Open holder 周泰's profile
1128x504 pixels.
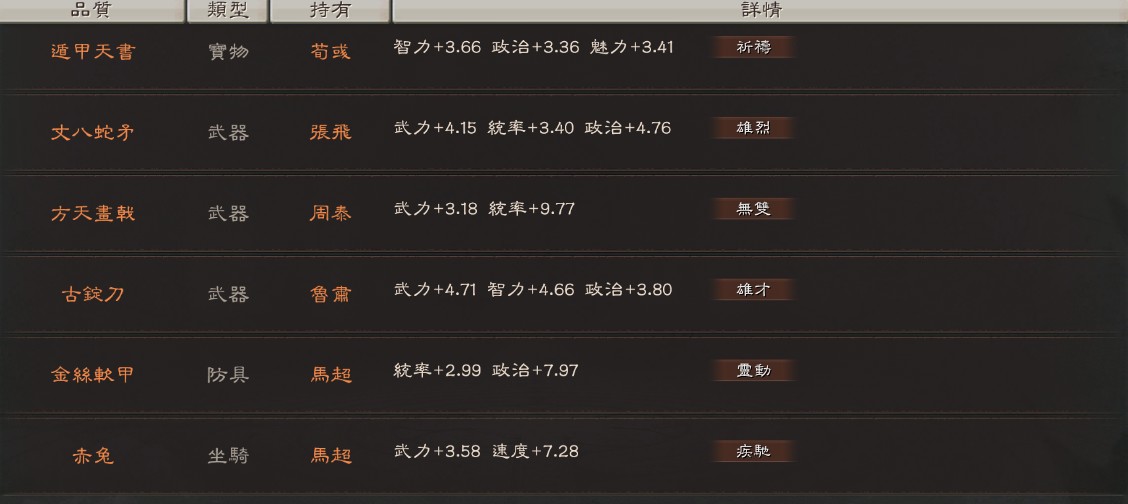(330, 214)
